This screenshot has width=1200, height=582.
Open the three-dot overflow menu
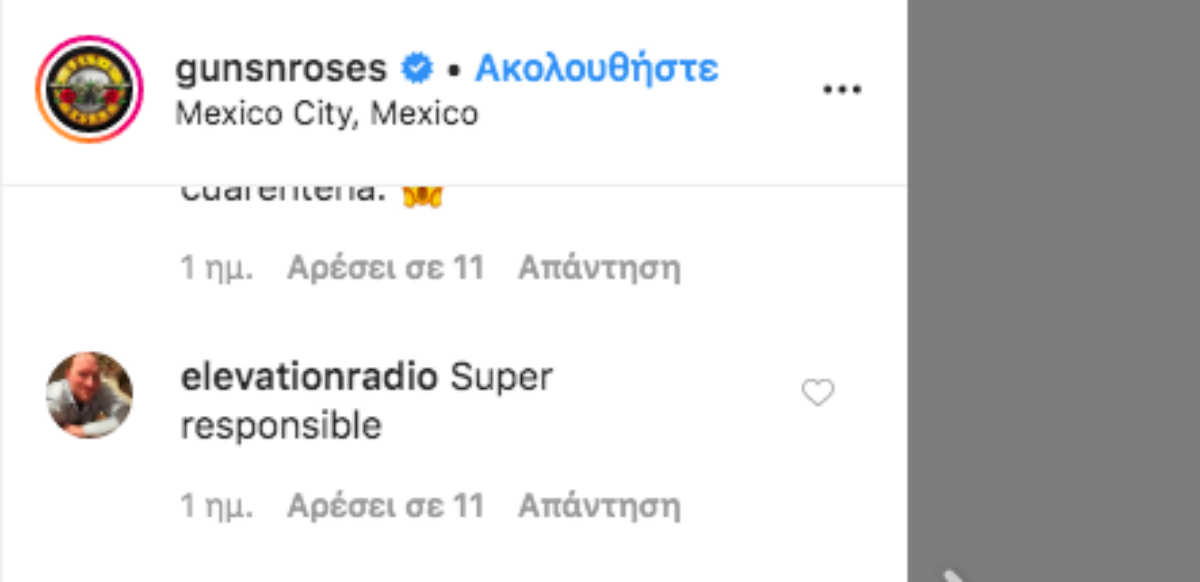point(841,90)
